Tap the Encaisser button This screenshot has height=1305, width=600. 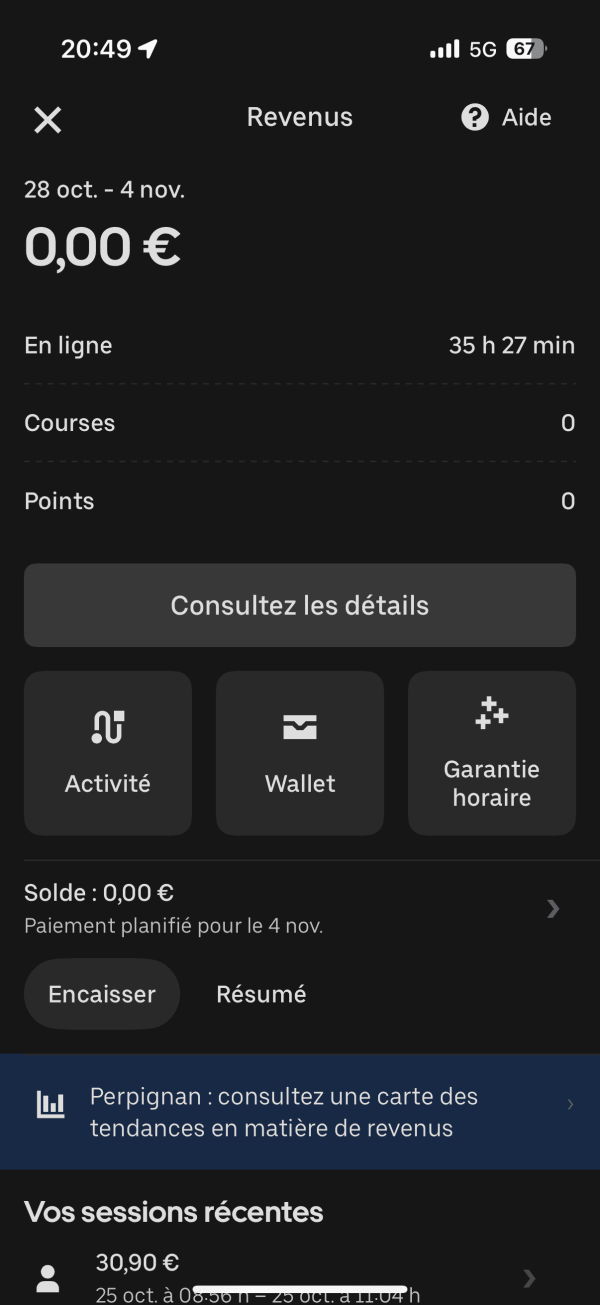(102, 994)
